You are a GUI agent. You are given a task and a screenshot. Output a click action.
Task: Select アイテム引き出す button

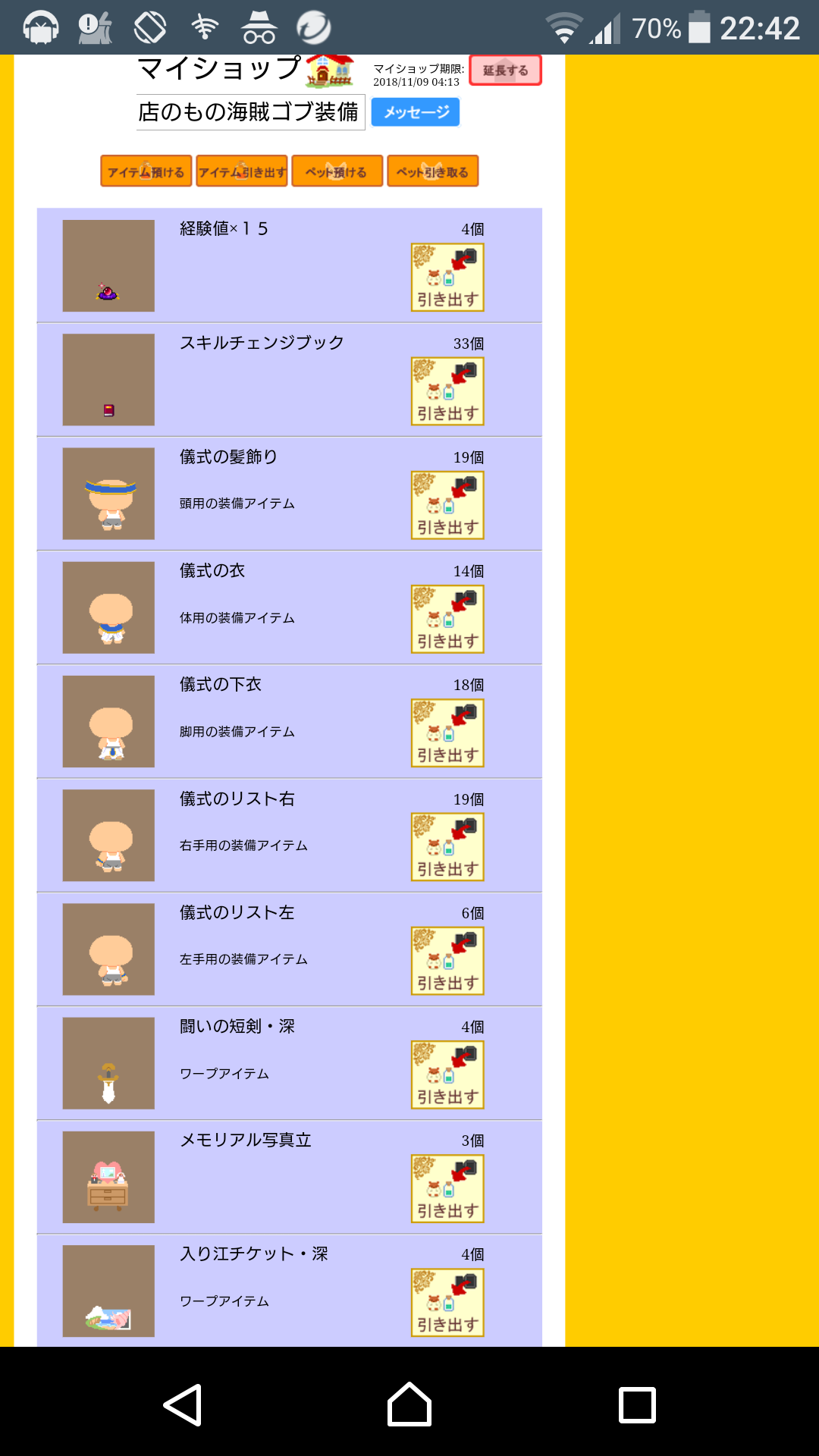[x=242, y=171]
